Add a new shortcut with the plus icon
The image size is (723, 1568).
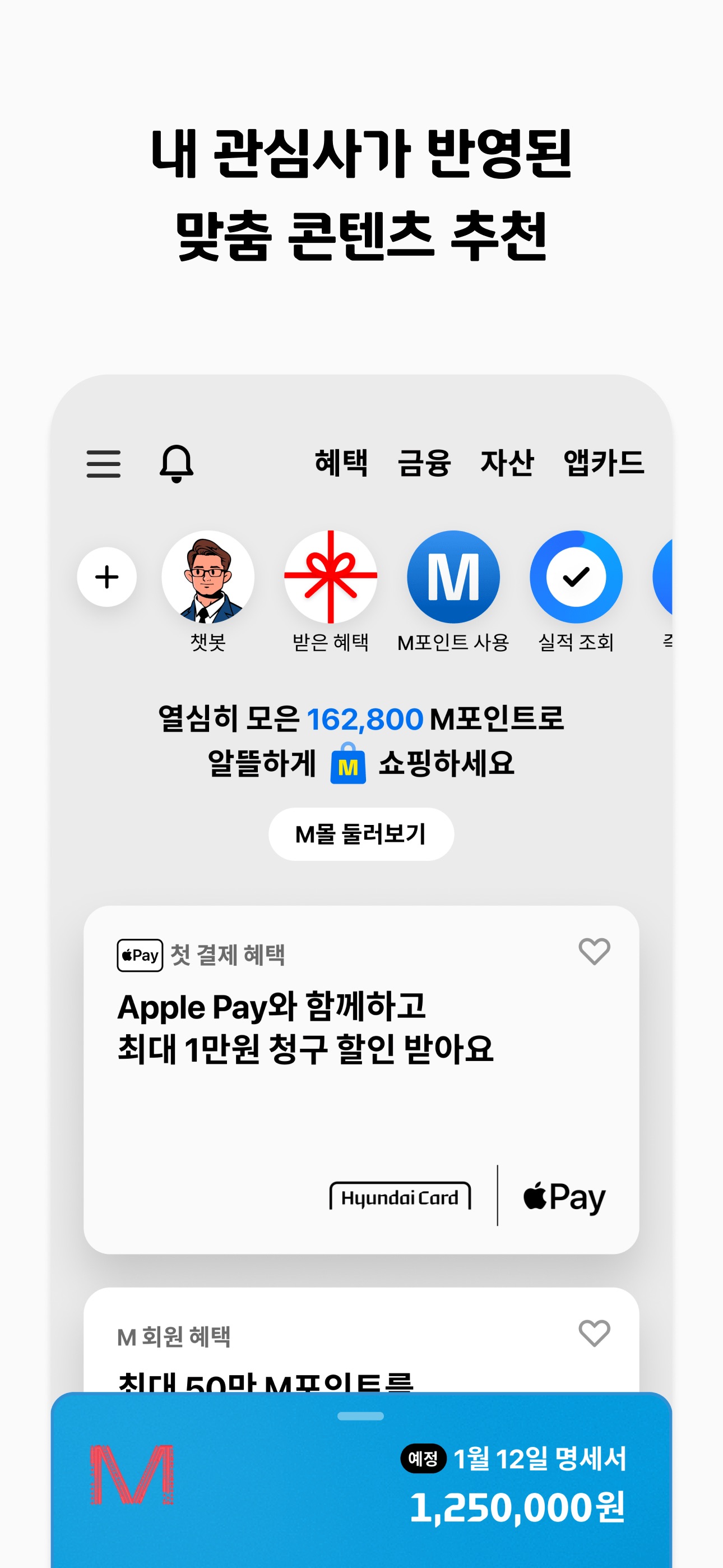coord(106,578)
